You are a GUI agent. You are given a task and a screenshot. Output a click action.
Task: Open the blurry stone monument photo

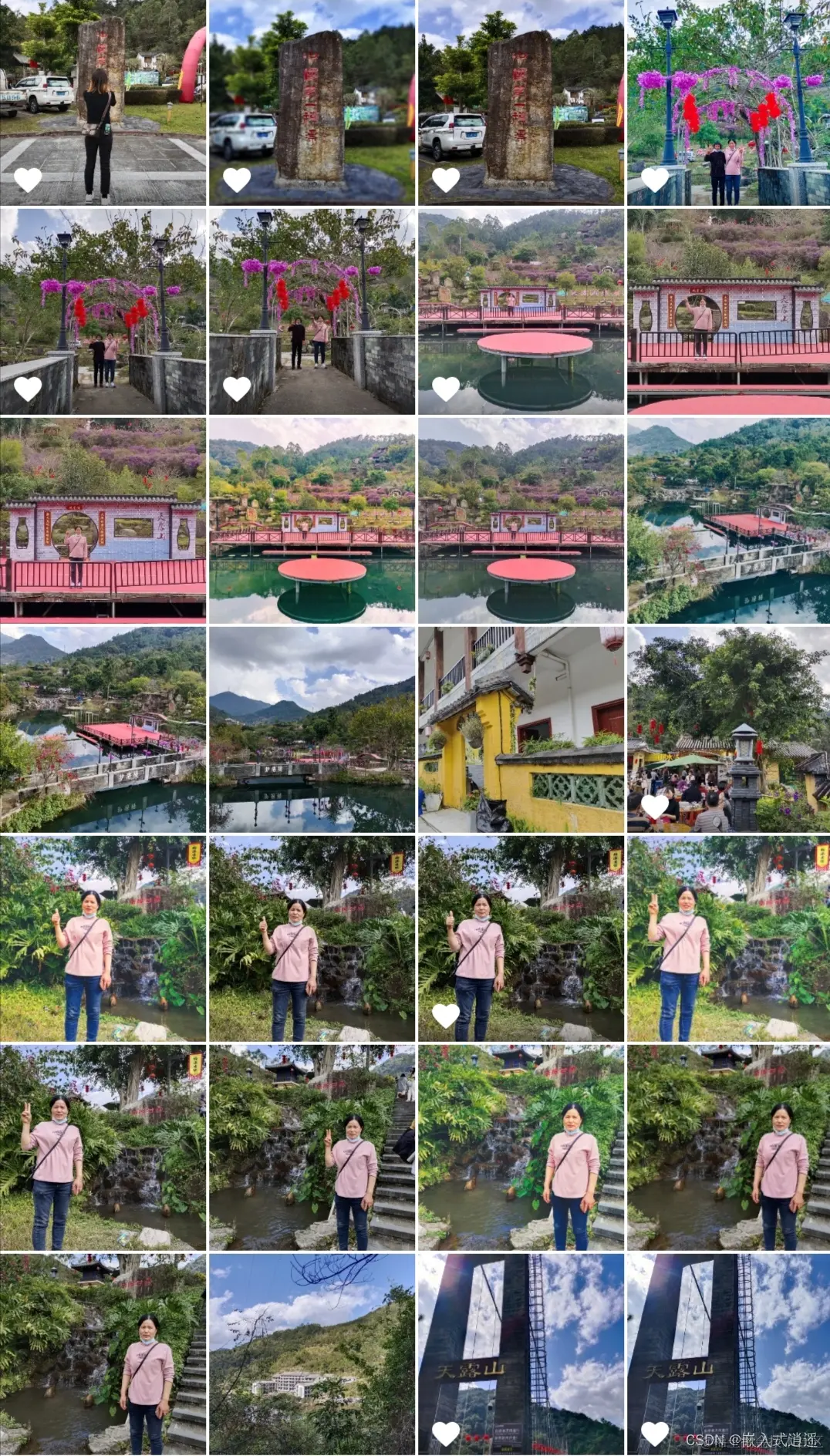pyautogui.click(x=312, y=103)
